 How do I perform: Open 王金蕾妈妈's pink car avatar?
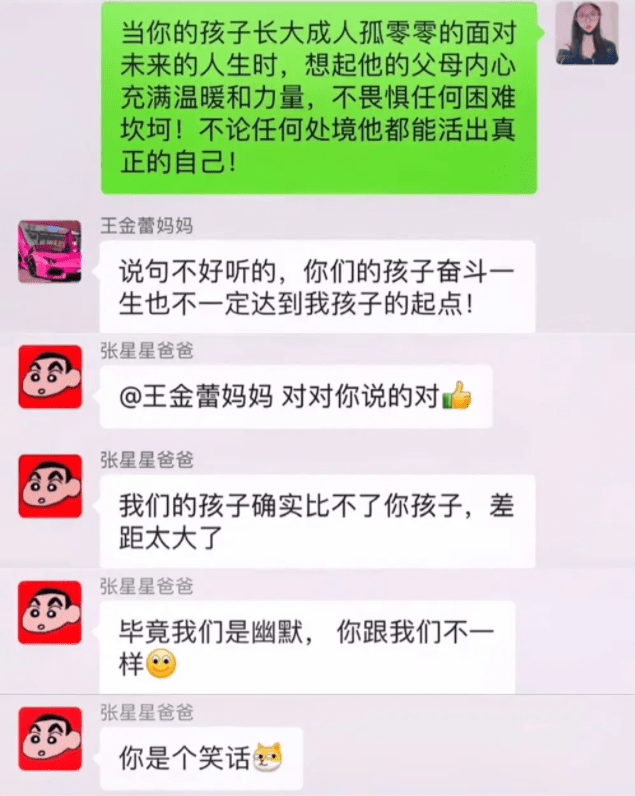pyautogui.click(x=50, y=251)
